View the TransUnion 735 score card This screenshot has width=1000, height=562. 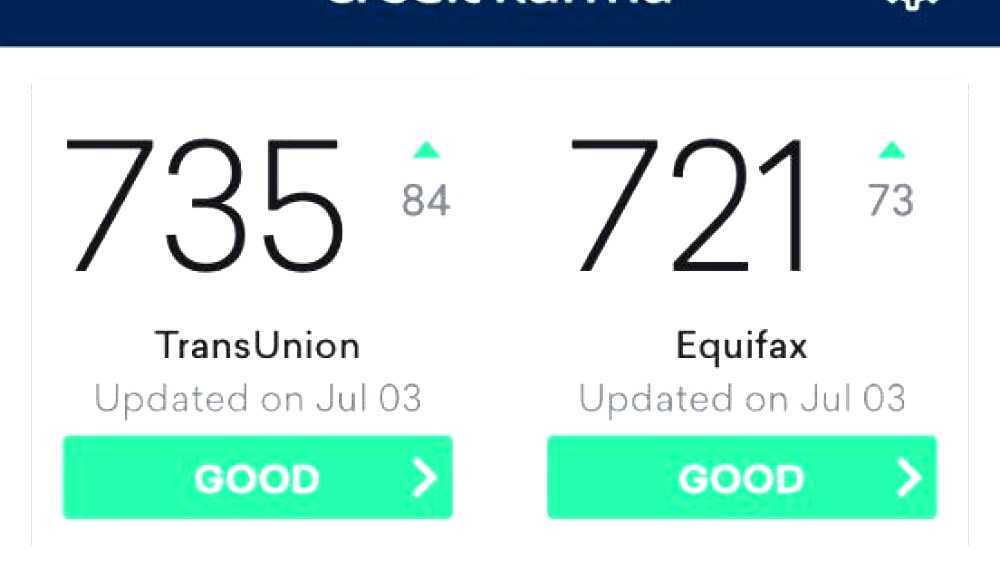[205, 205]
